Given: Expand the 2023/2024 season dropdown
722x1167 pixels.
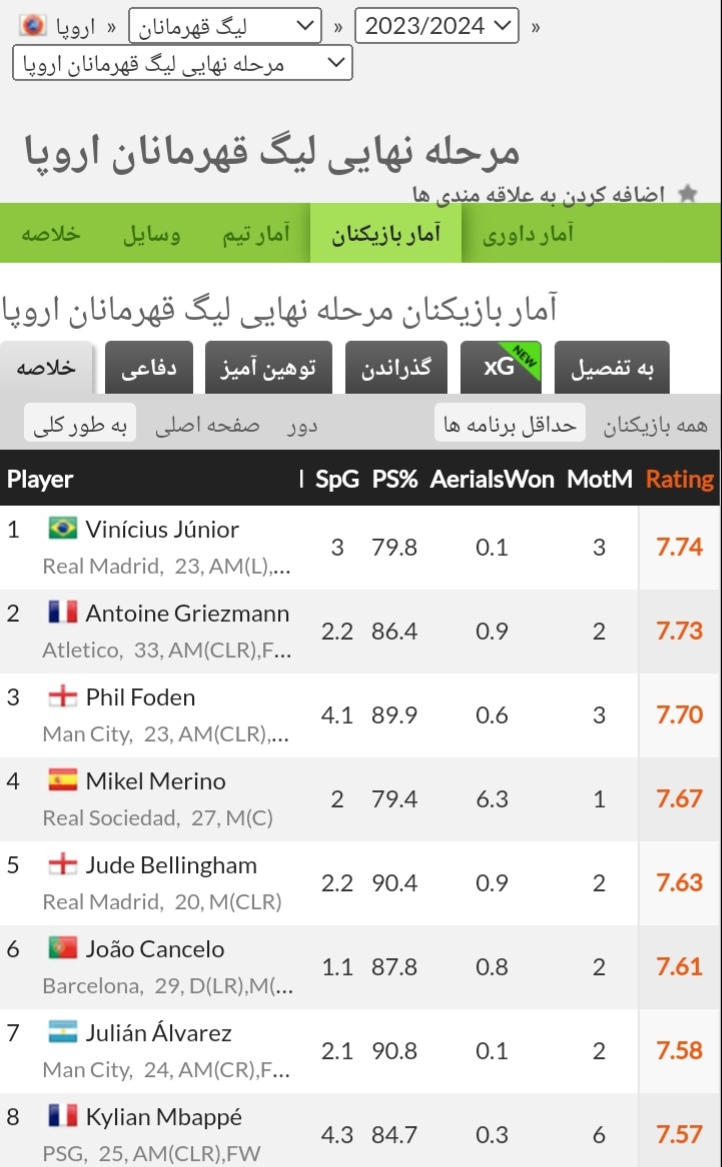Looking at the screenshot, I should (x=437, y=26).
